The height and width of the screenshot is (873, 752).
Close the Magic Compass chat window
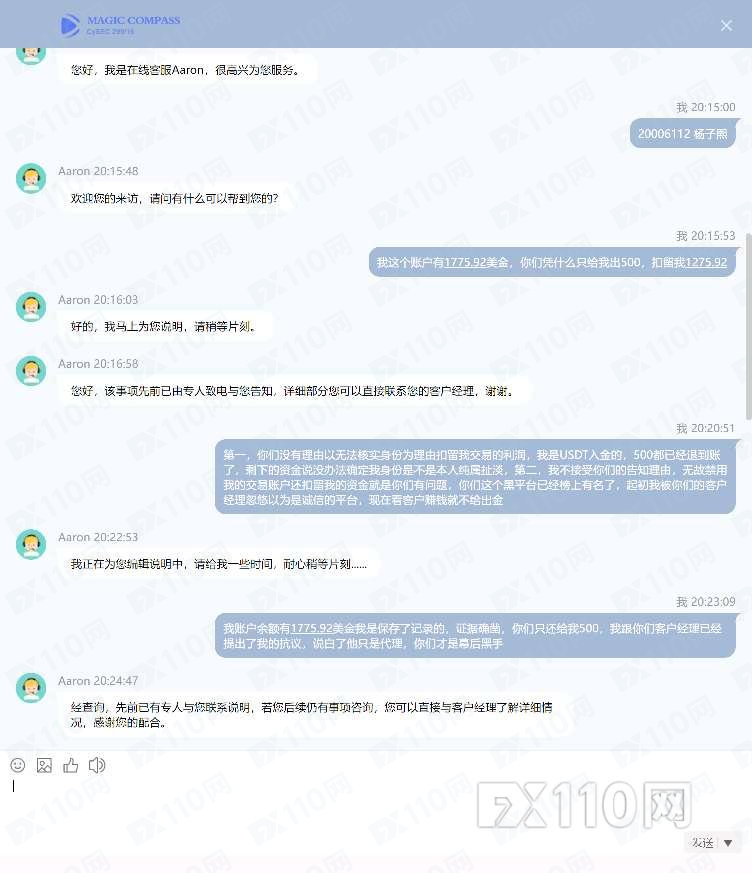[726, 25]
